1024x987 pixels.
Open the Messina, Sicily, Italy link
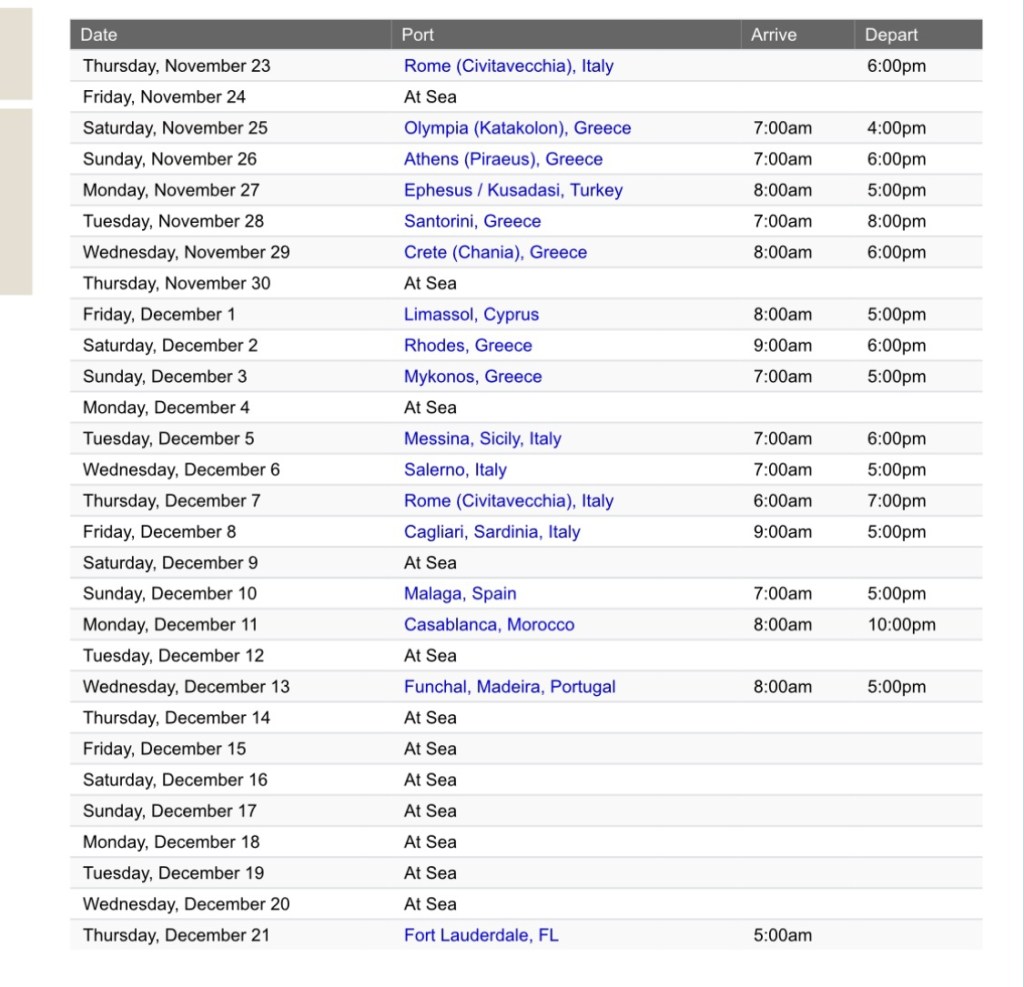pos(482,438)
